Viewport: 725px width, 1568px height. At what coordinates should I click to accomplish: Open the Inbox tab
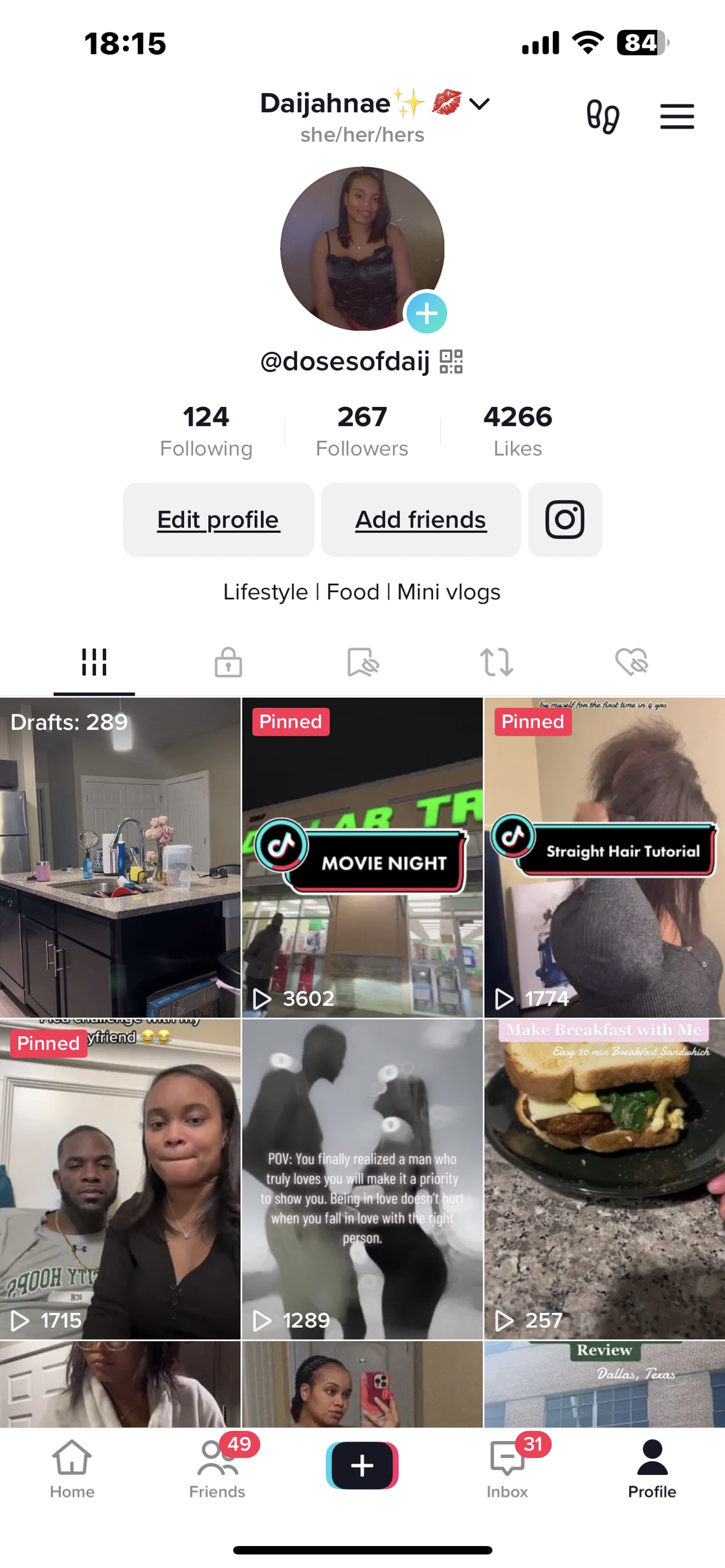[x=507, y=1468]
